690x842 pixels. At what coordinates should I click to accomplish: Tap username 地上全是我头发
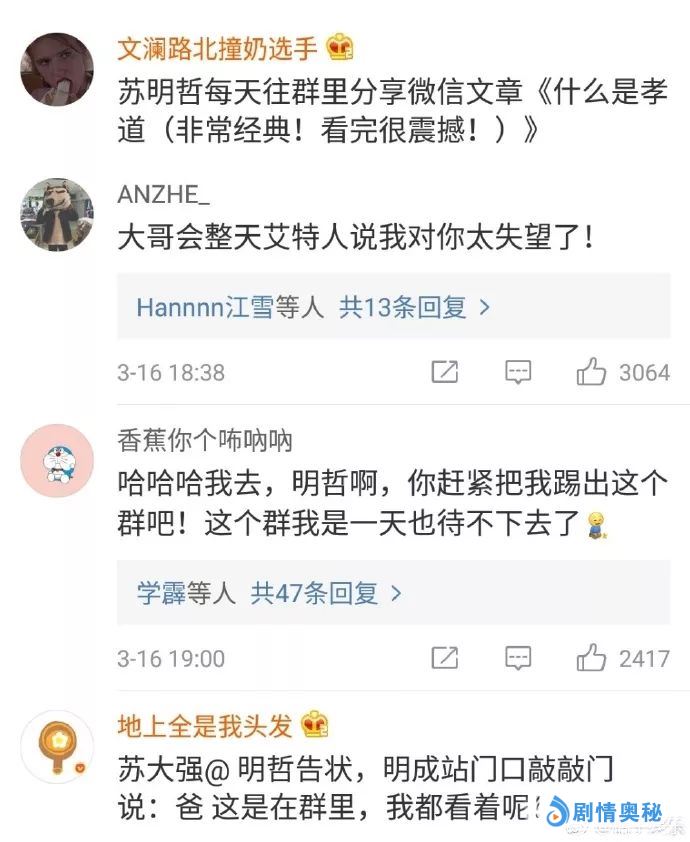tap(205, 724)
